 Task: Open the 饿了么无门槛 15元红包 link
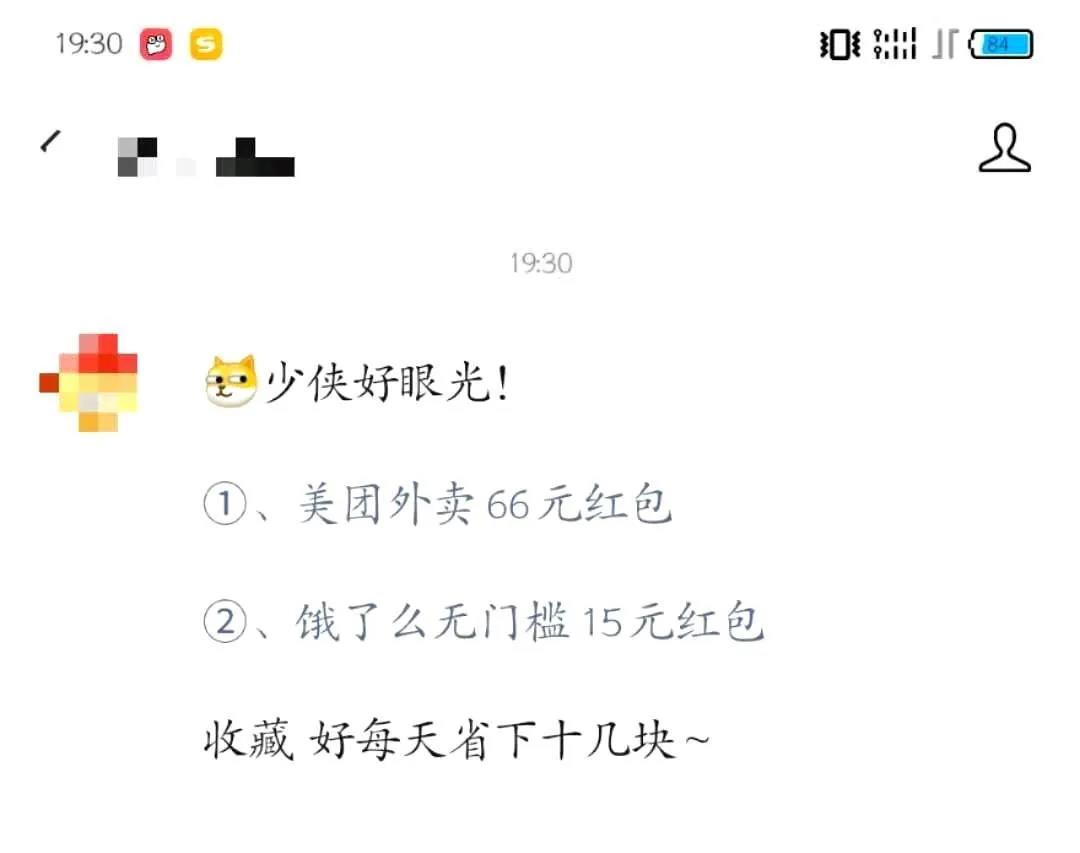[x=484, y=623]
